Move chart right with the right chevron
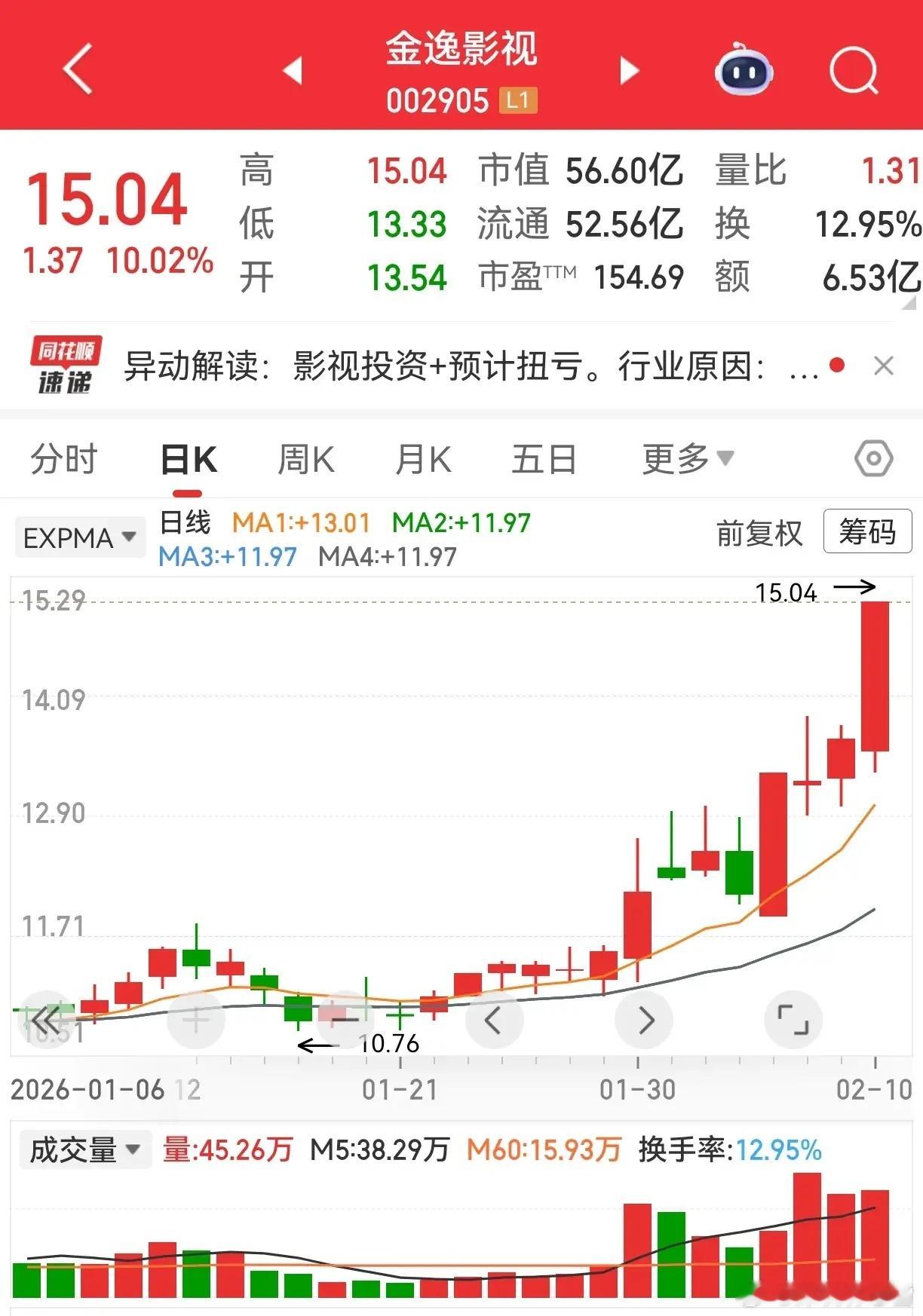The image size is (923, 1316). [645, 1021]
